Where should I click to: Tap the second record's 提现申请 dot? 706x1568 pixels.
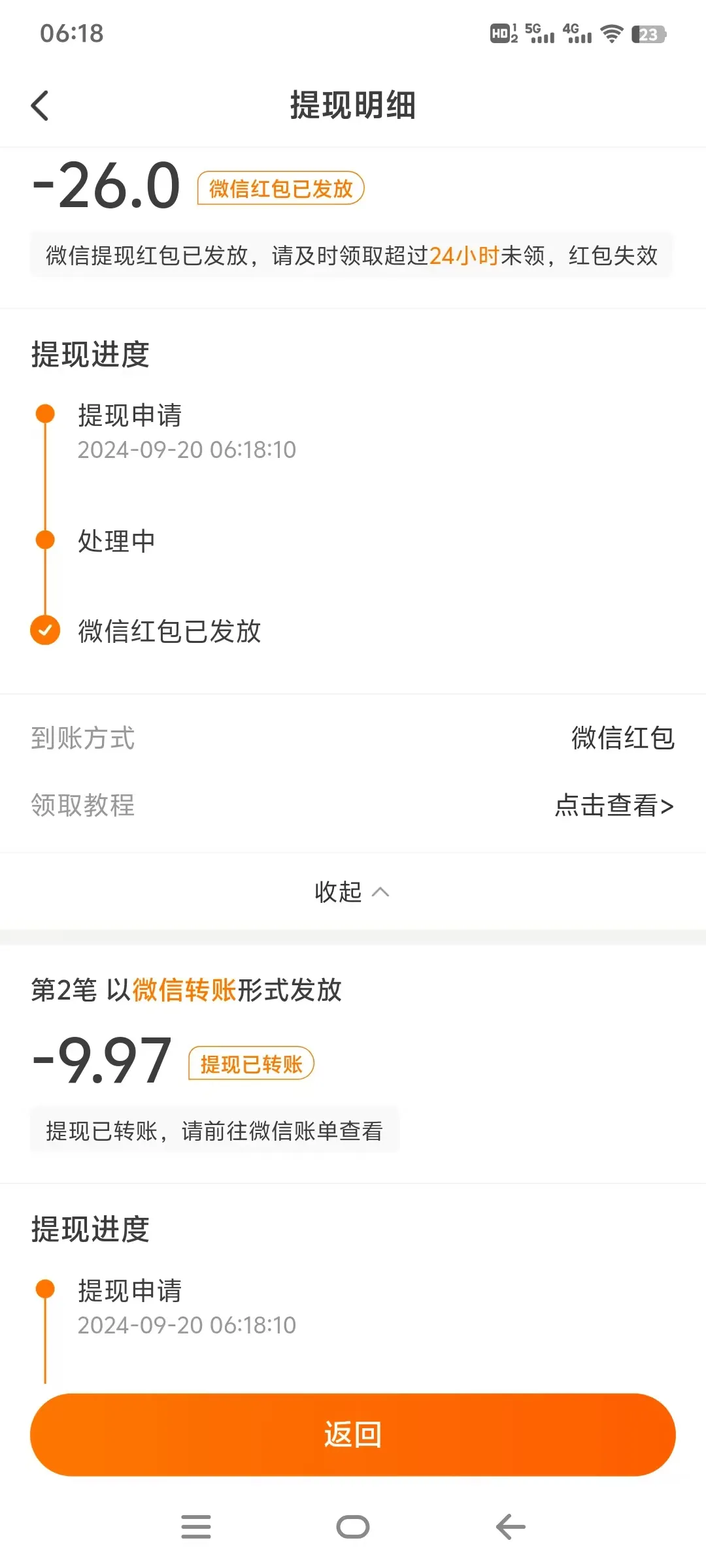click(x=44, y=1289)
